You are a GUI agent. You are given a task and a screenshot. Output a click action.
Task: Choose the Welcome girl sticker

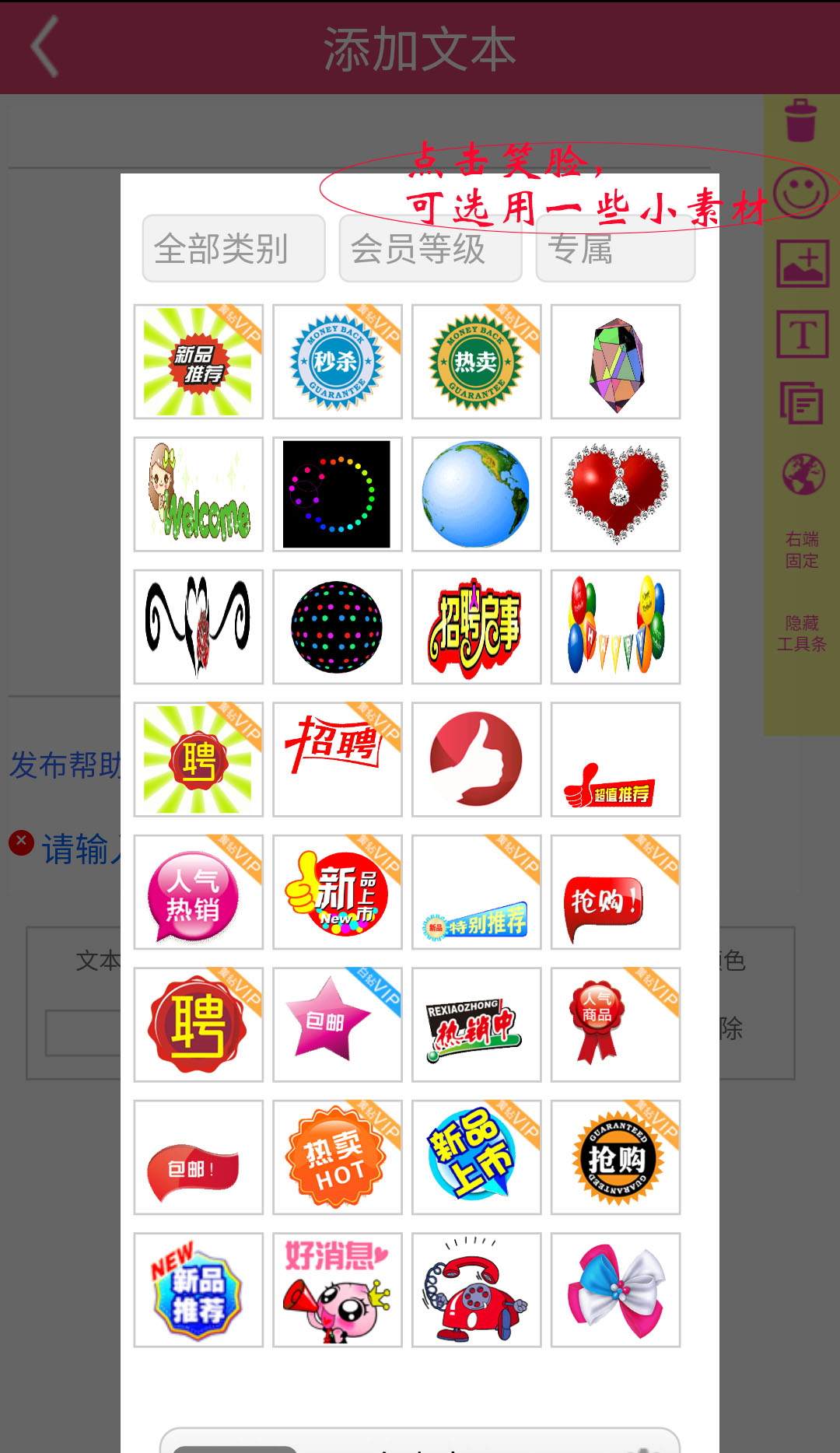coord(198,495)
